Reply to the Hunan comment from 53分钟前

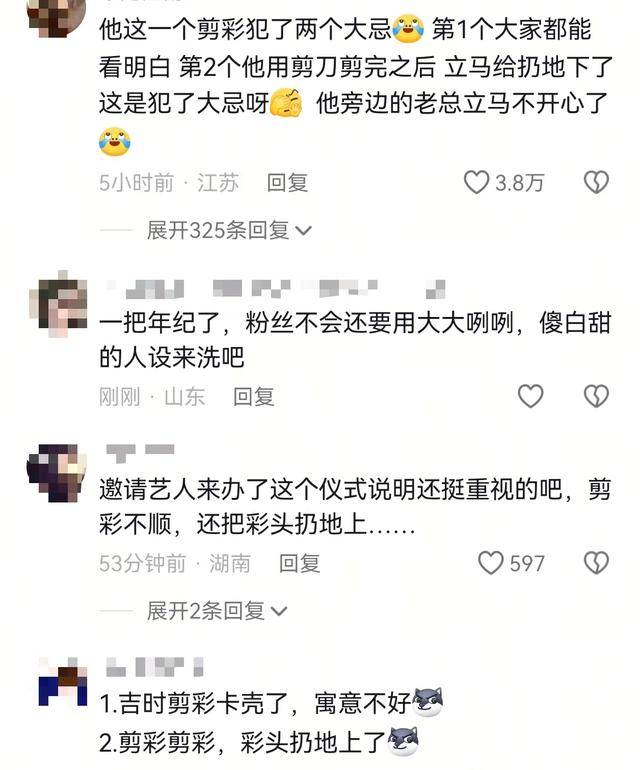point(299,564)
